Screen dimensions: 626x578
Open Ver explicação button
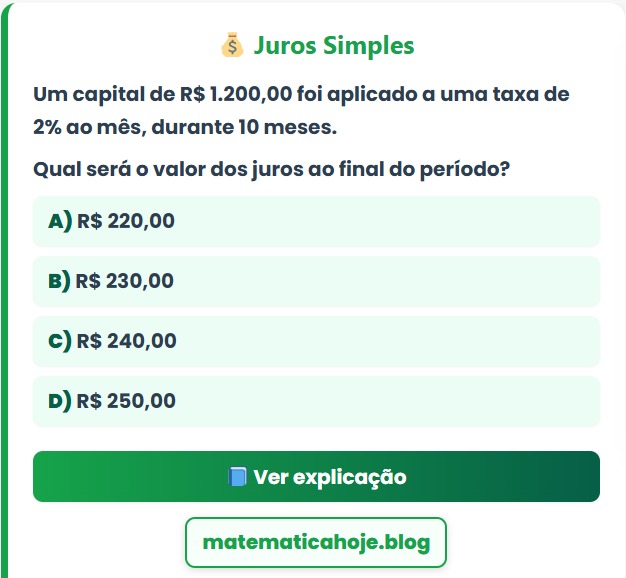point(316,476)
